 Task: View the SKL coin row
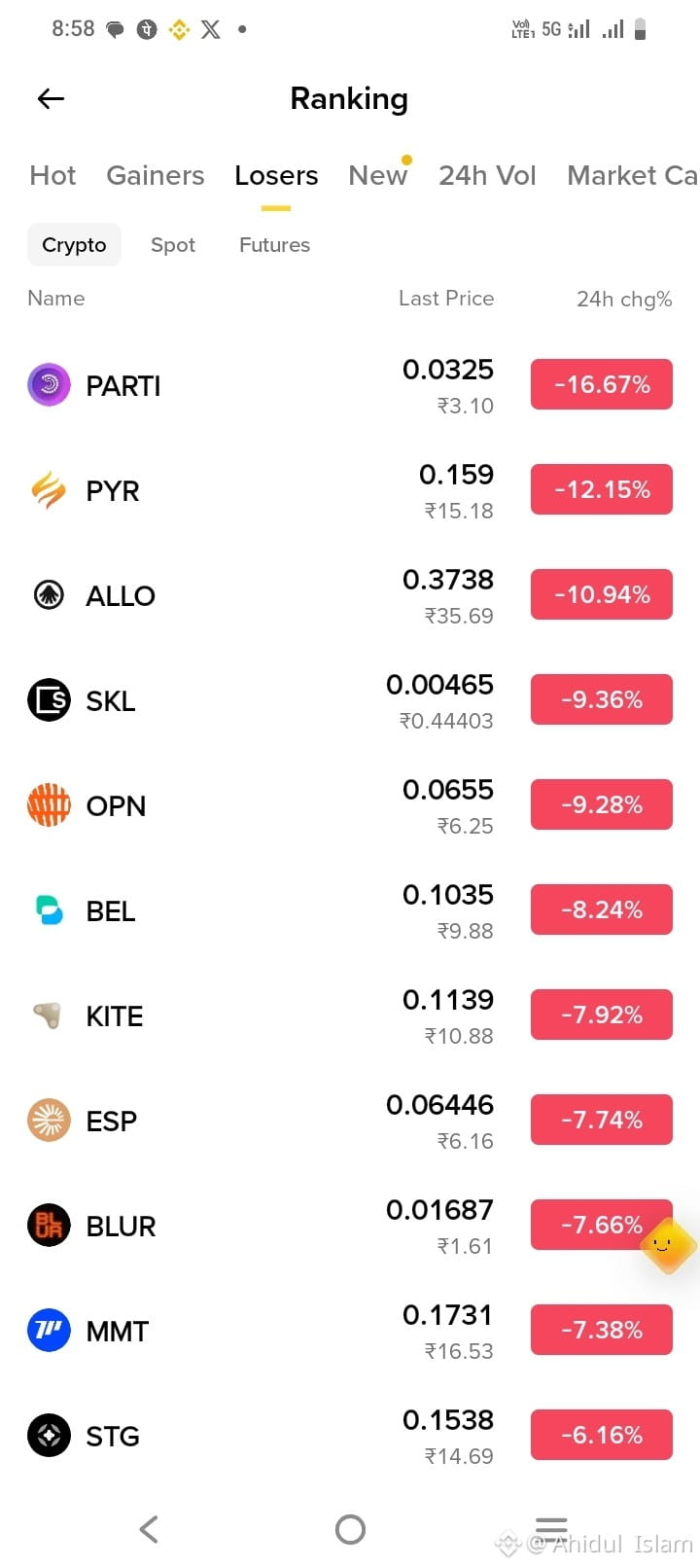350,700
